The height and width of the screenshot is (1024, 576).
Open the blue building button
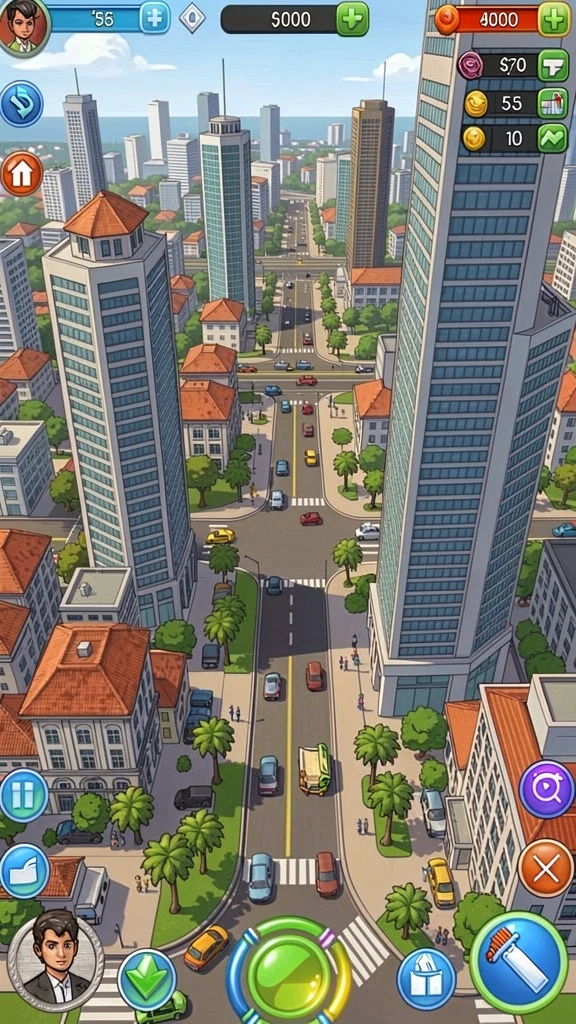point(426,979)
